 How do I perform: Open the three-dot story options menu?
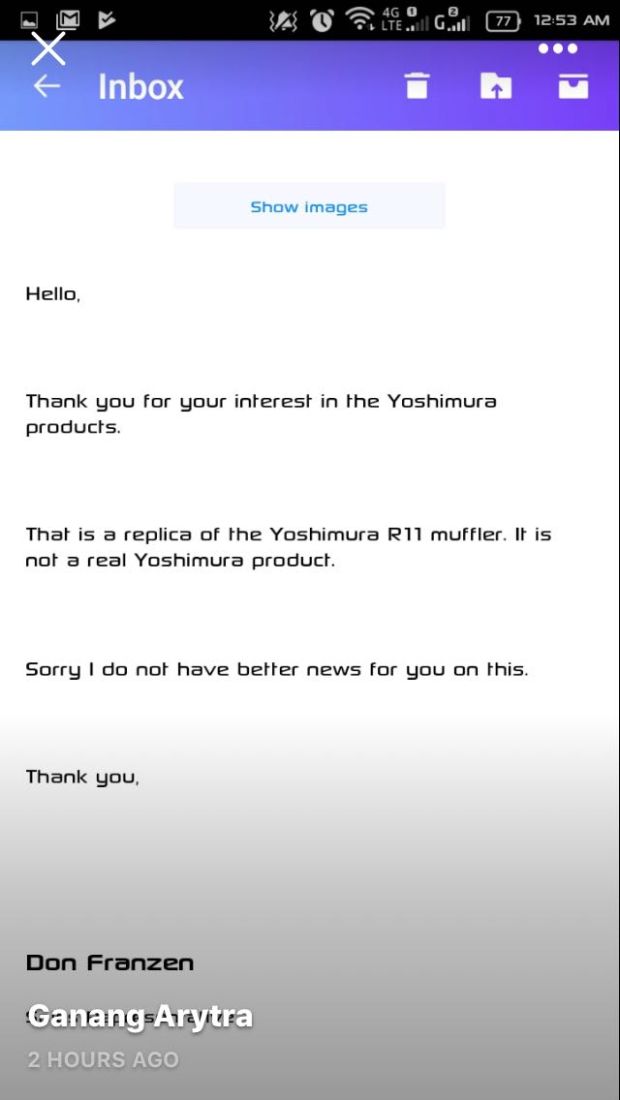(x=558, y=48)
